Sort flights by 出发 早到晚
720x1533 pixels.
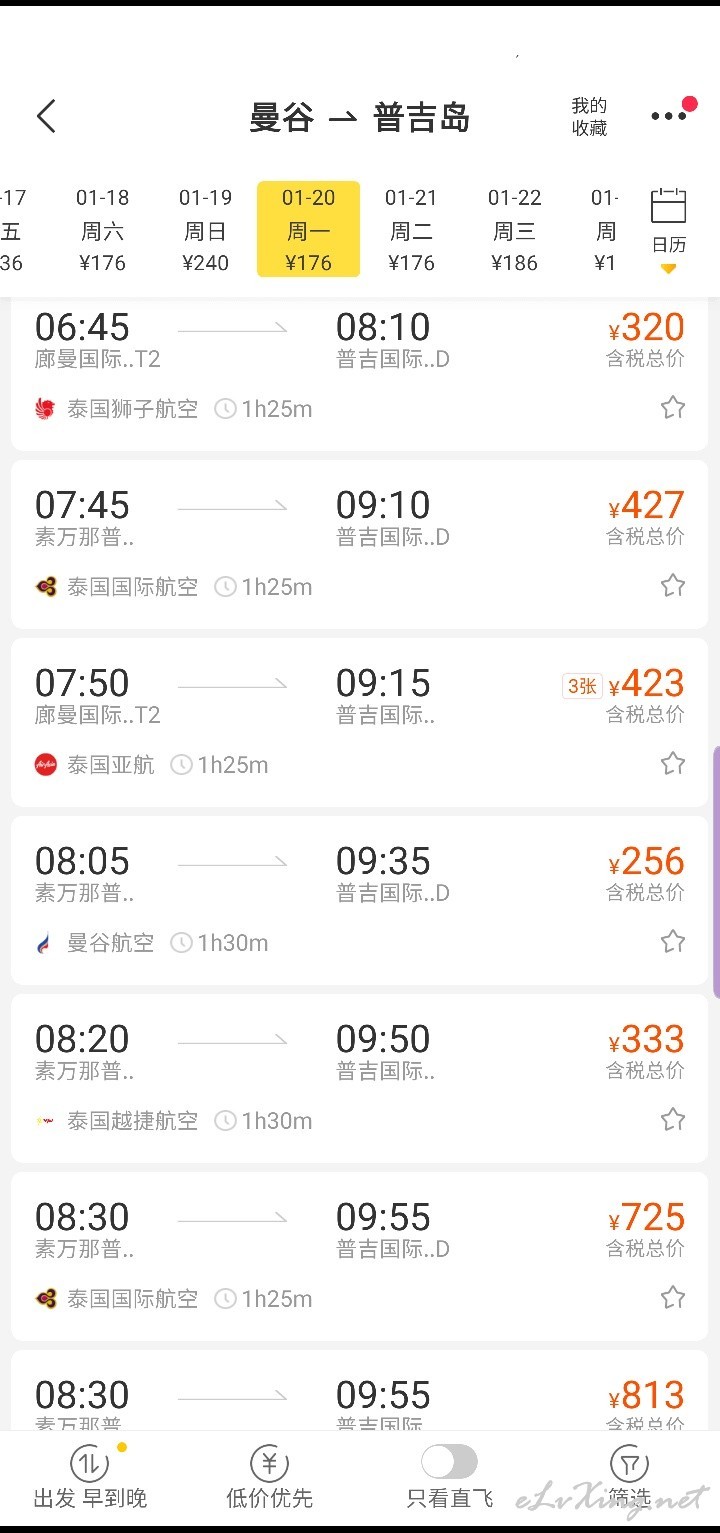[x=90, y=1478]
